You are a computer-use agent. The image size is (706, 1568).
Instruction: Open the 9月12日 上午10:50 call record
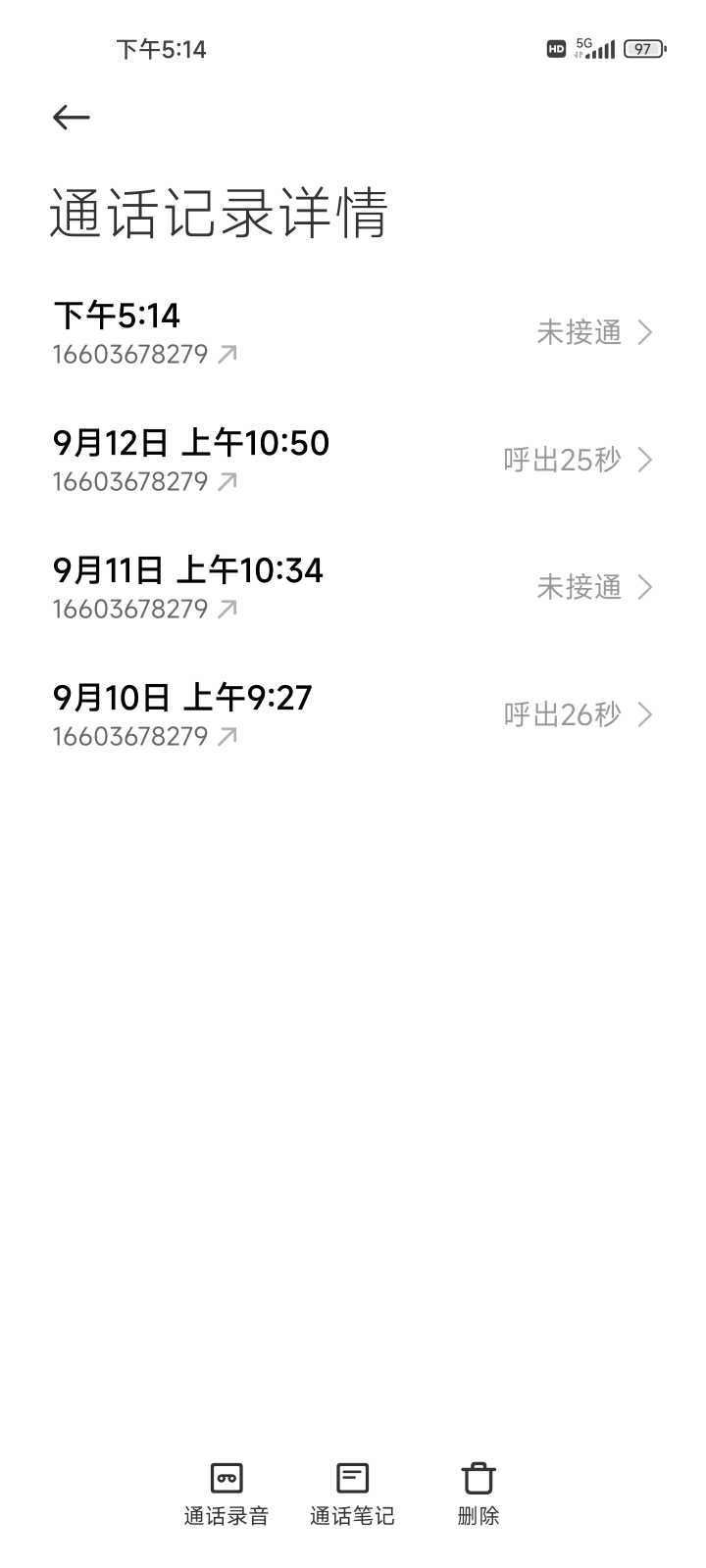tap(353, 461)
